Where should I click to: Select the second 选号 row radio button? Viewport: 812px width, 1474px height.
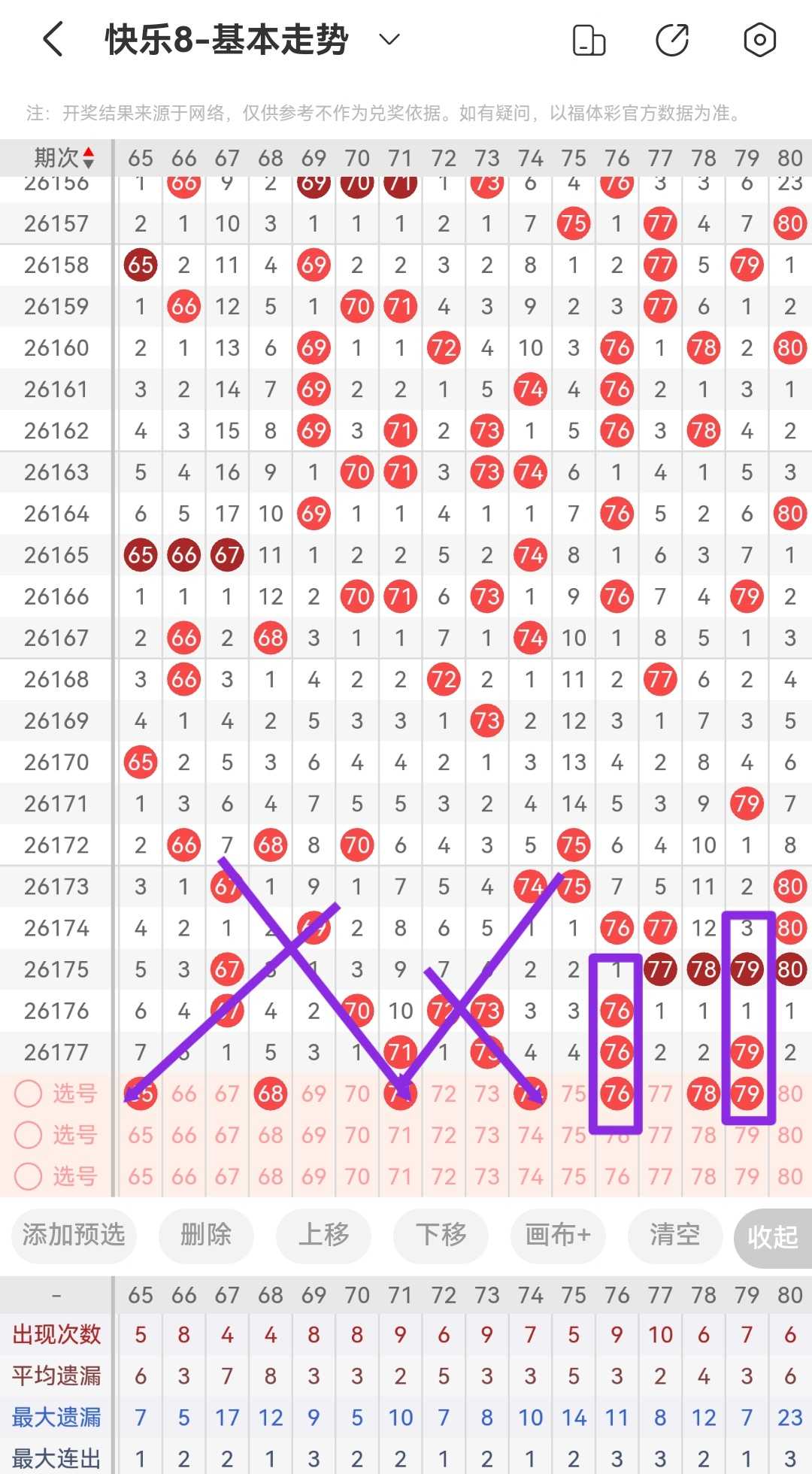tap(29, 1135)
